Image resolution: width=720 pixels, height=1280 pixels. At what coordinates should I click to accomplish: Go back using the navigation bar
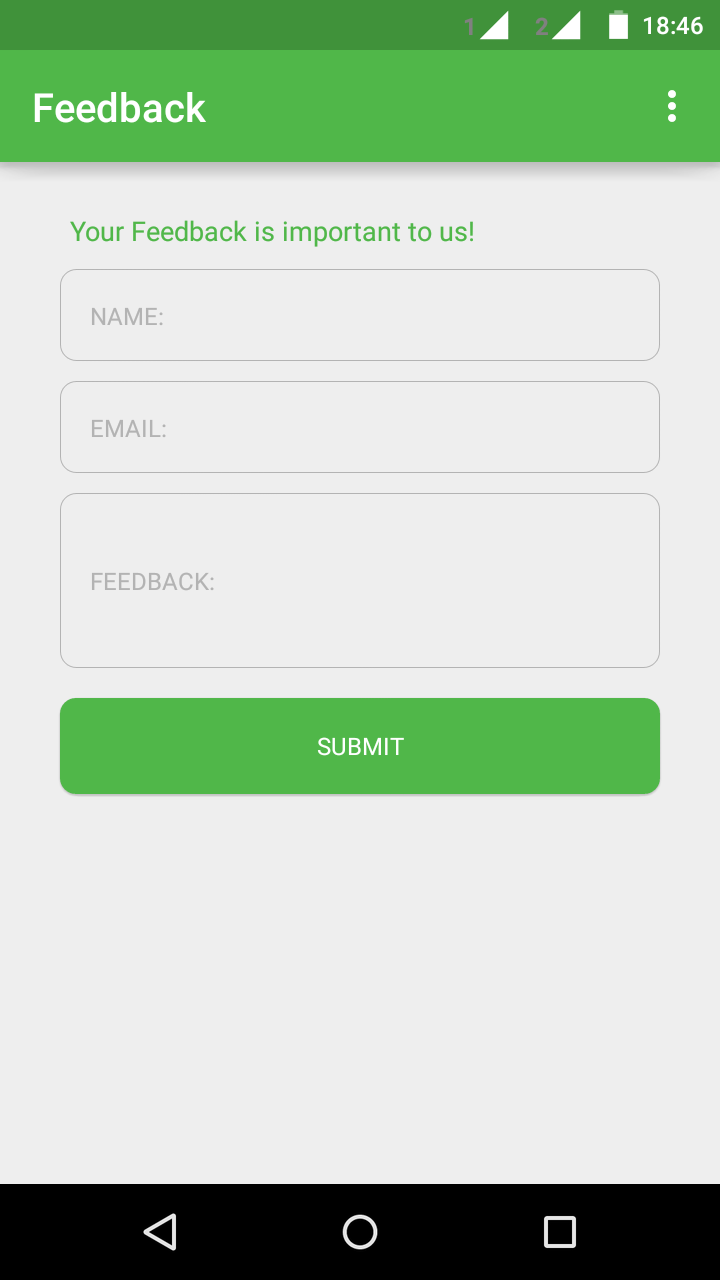pos(160,1232)
